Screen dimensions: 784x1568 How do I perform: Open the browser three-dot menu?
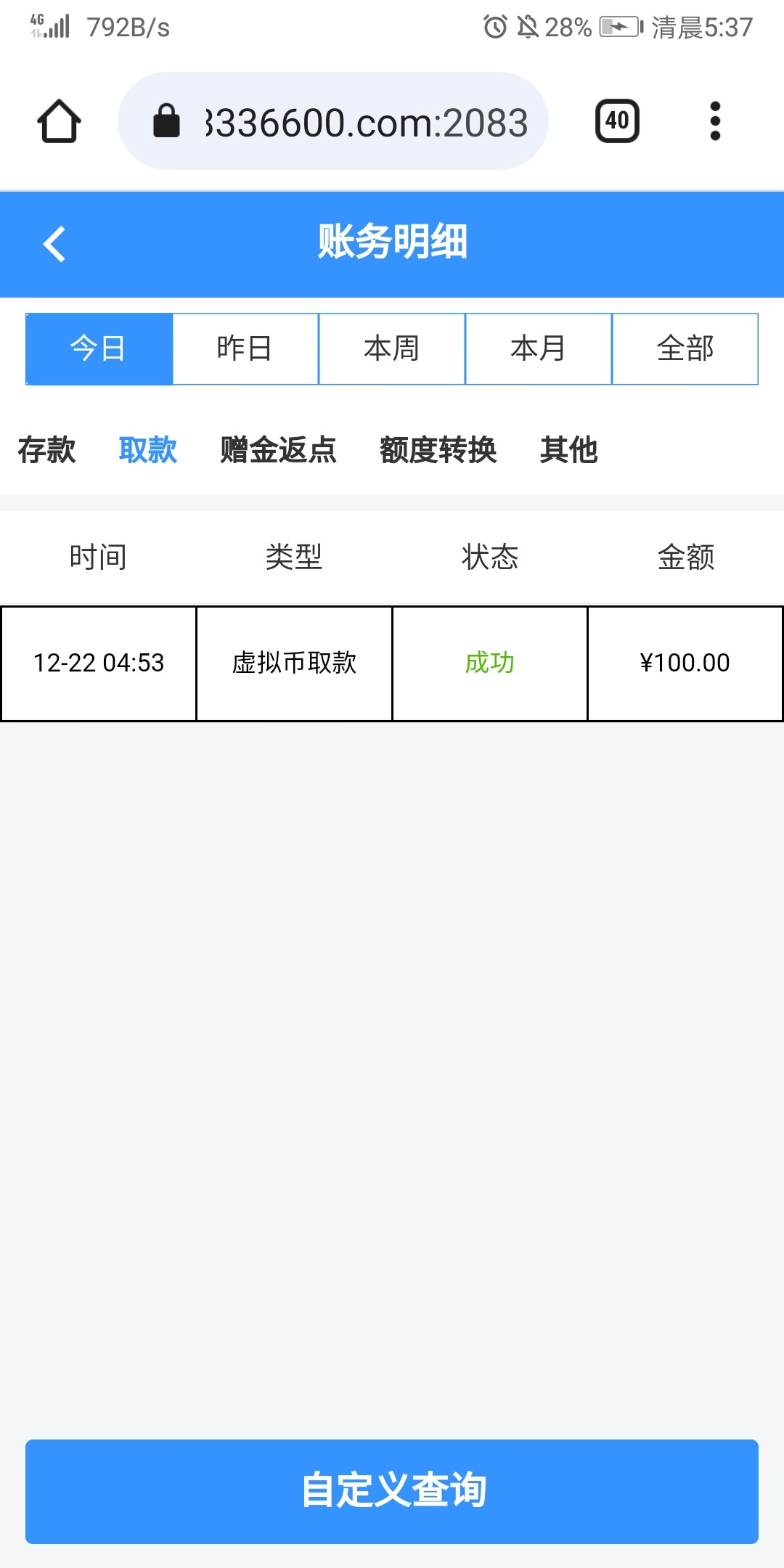coord(715,122)
